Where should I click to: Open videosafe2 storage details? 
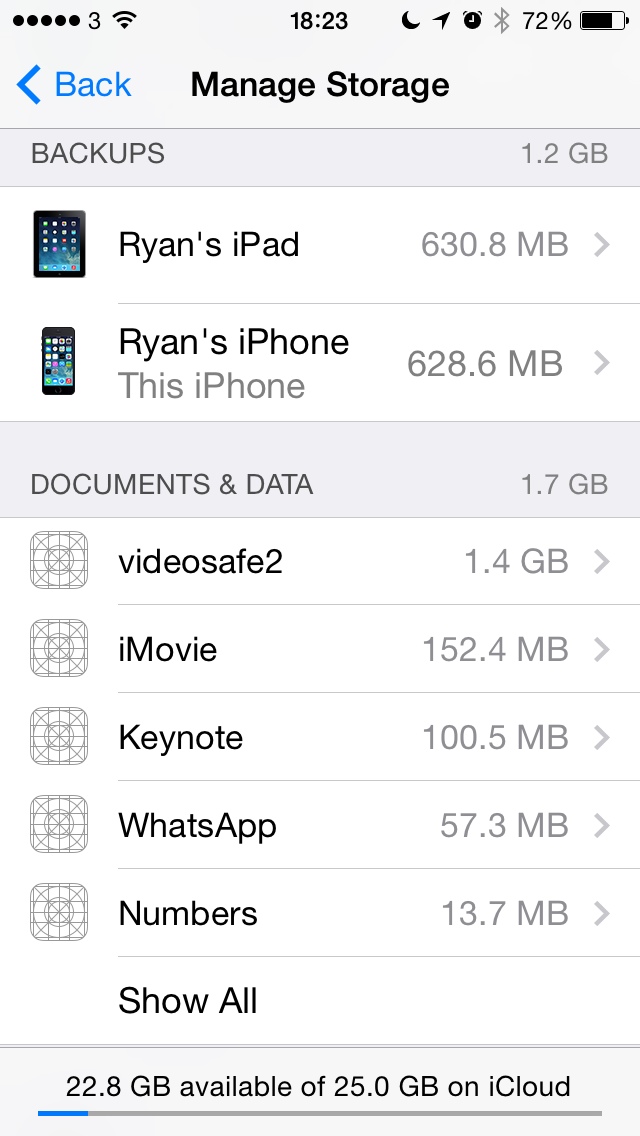coord(320,561)
